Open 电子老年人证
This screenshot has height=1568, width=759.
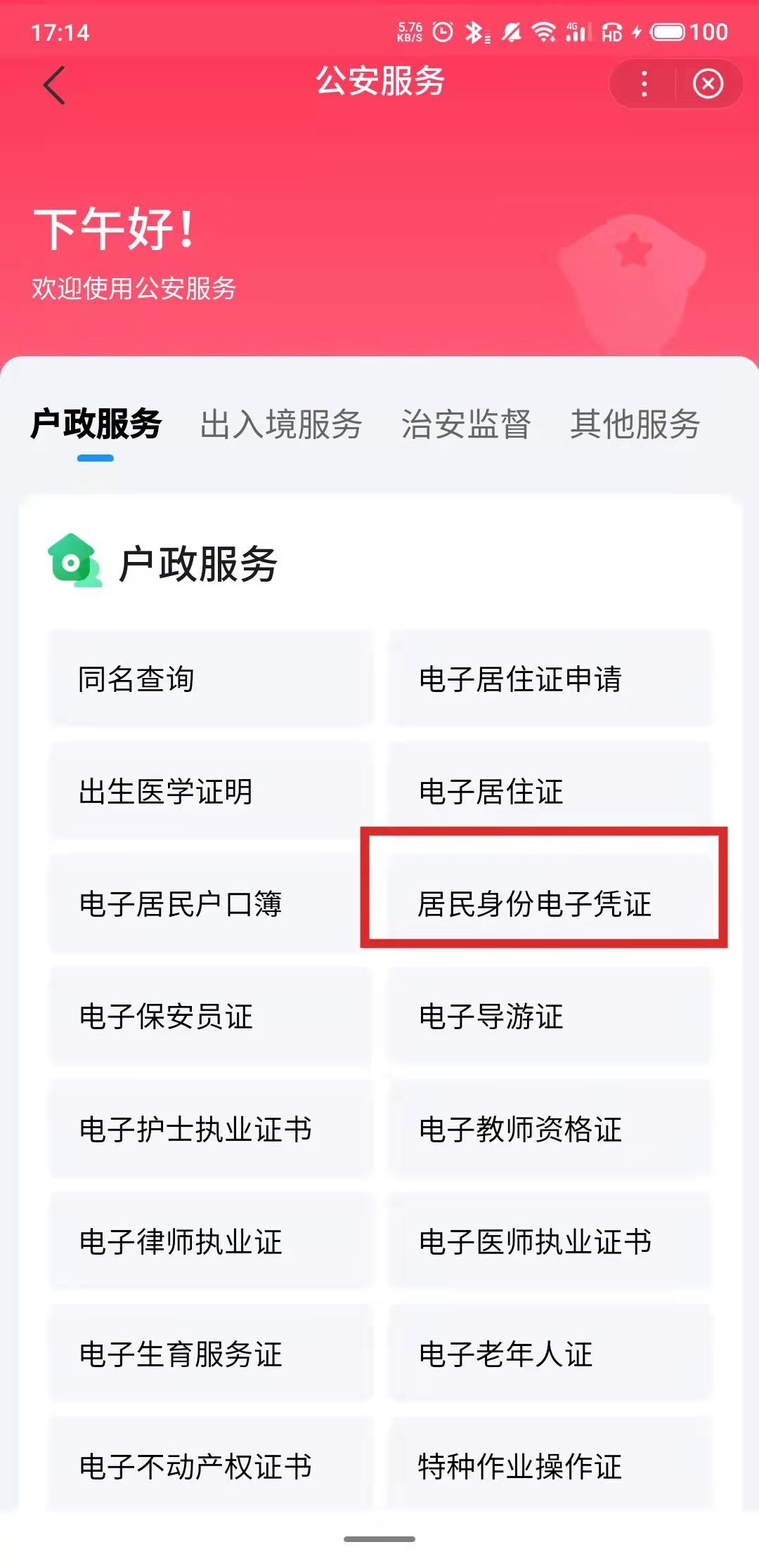coord(549,1354)
